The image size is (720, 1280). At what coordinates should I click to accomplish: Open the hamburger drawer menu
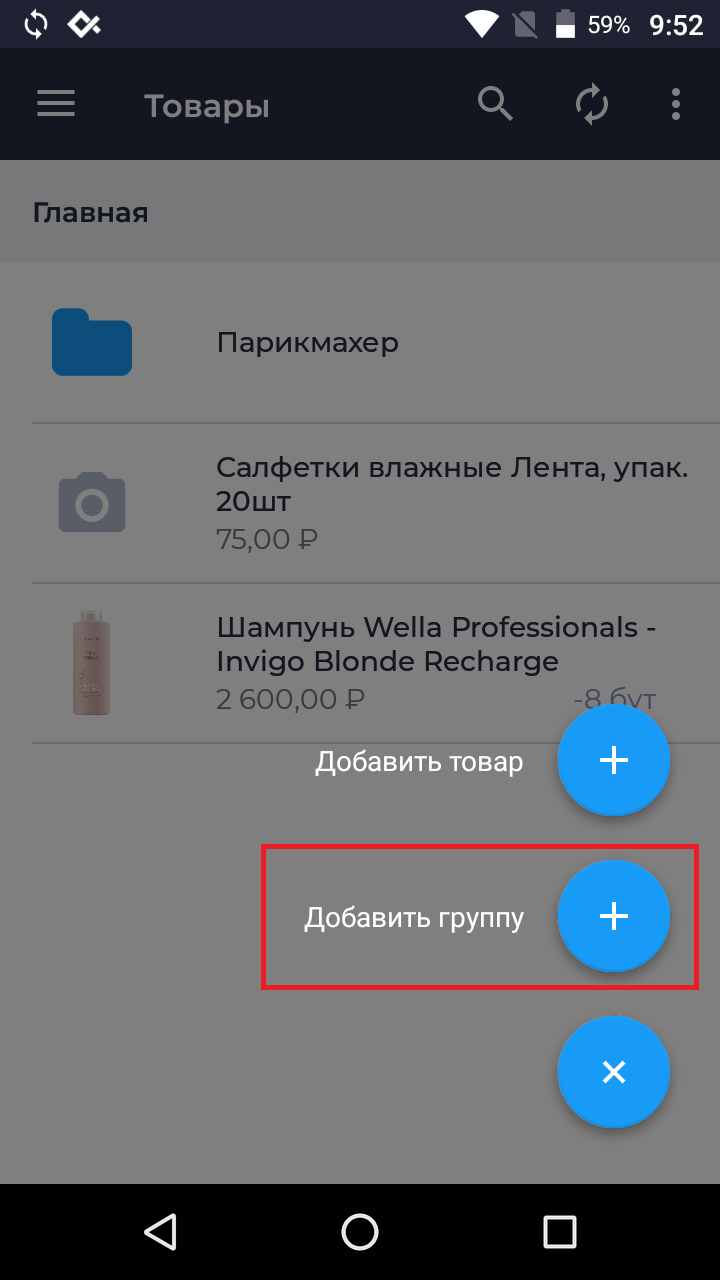point(56,104)
